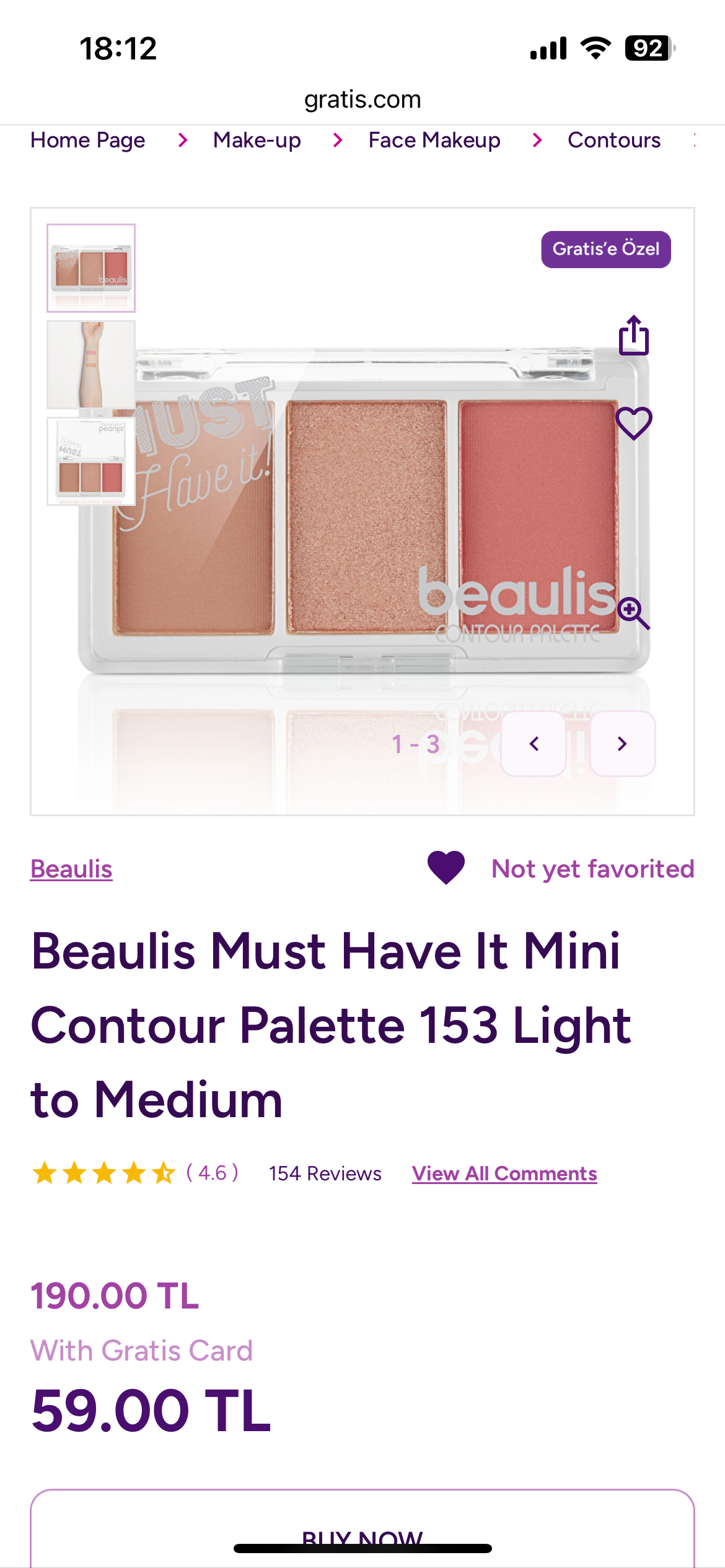Open the Beaulis brand page
725x1568 pixels.
click(x=71, y=869)
